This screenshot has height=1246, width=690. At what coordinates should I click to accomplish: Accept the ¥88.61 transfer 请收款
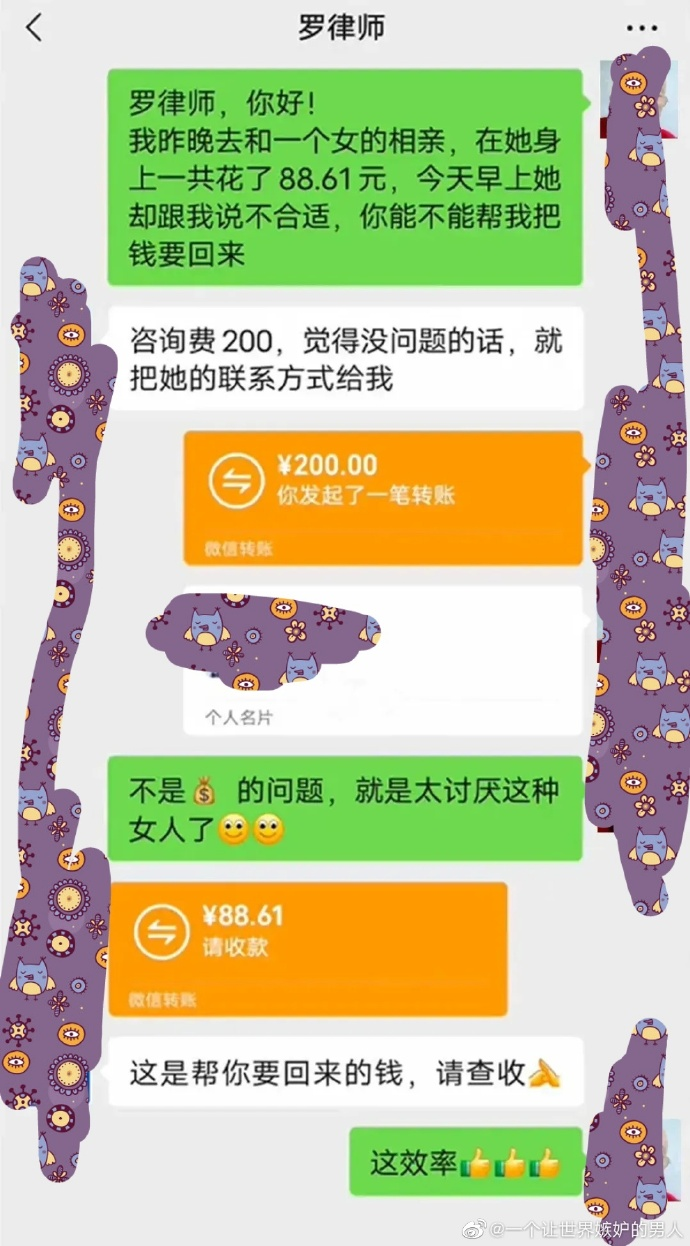coord(308,947)
